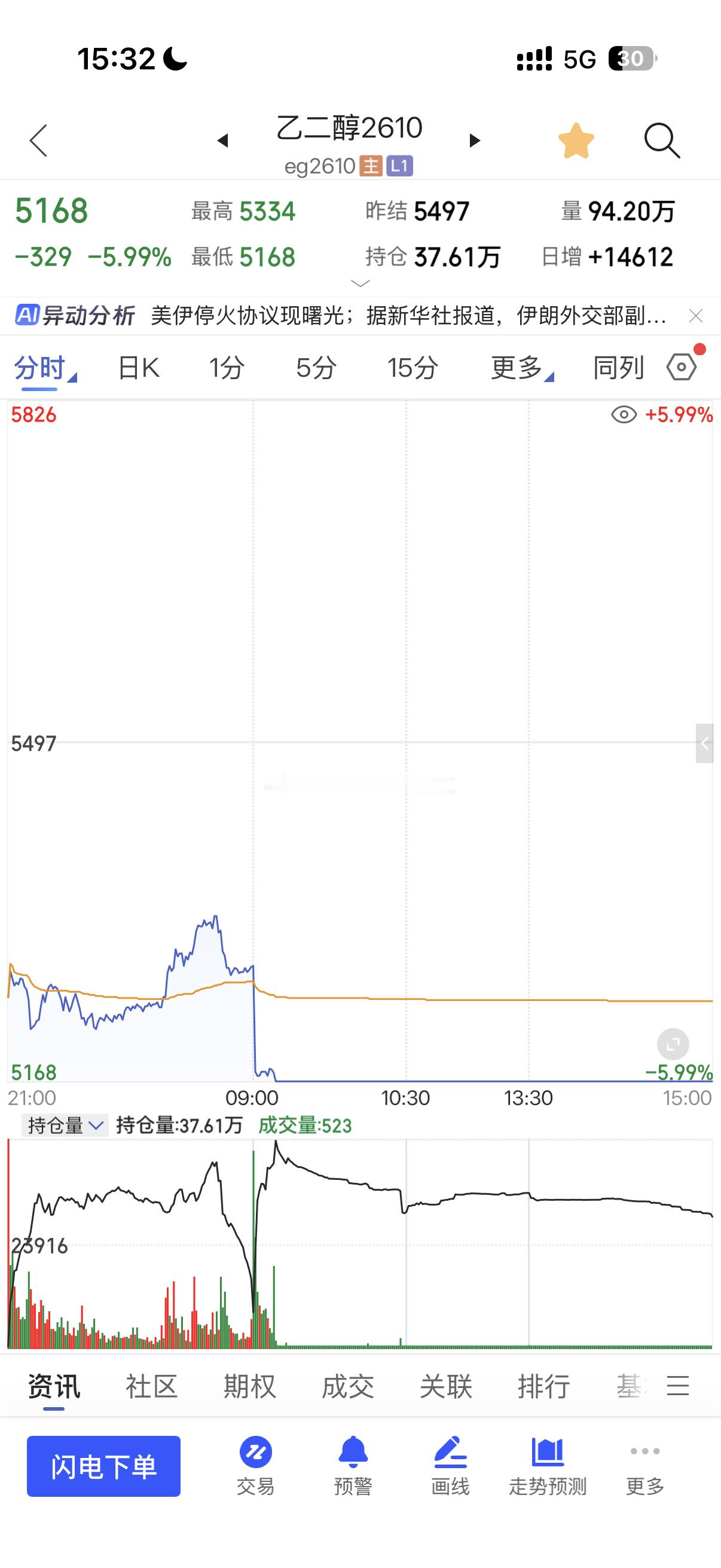Open the 持仓量 indicator dropdown
Image resolution: width=721 pixels, height=1568 pixels.
pyautogui.click(x=65, y=1125)
